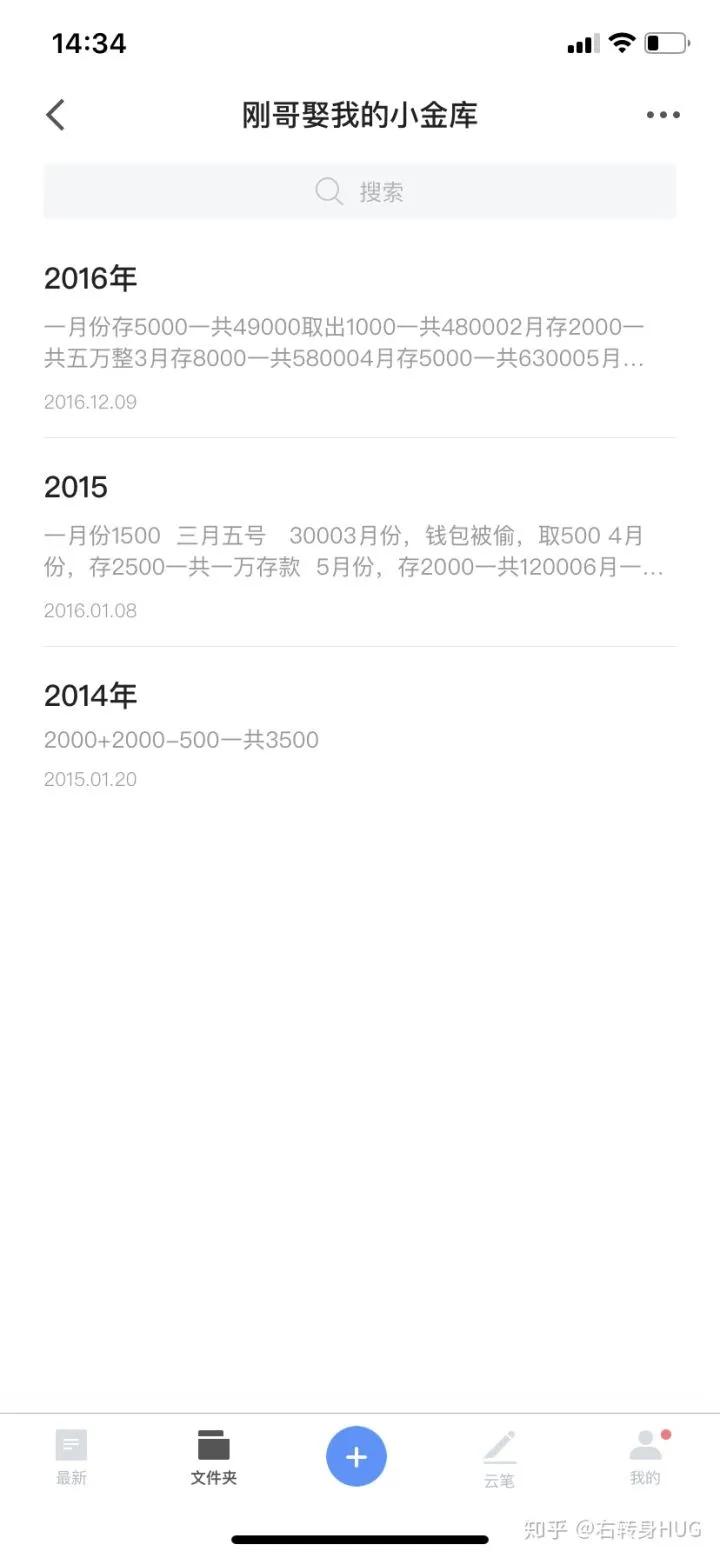Open the more options "…" menu
The image size is (720, 1558).
(x=663, y=114)
